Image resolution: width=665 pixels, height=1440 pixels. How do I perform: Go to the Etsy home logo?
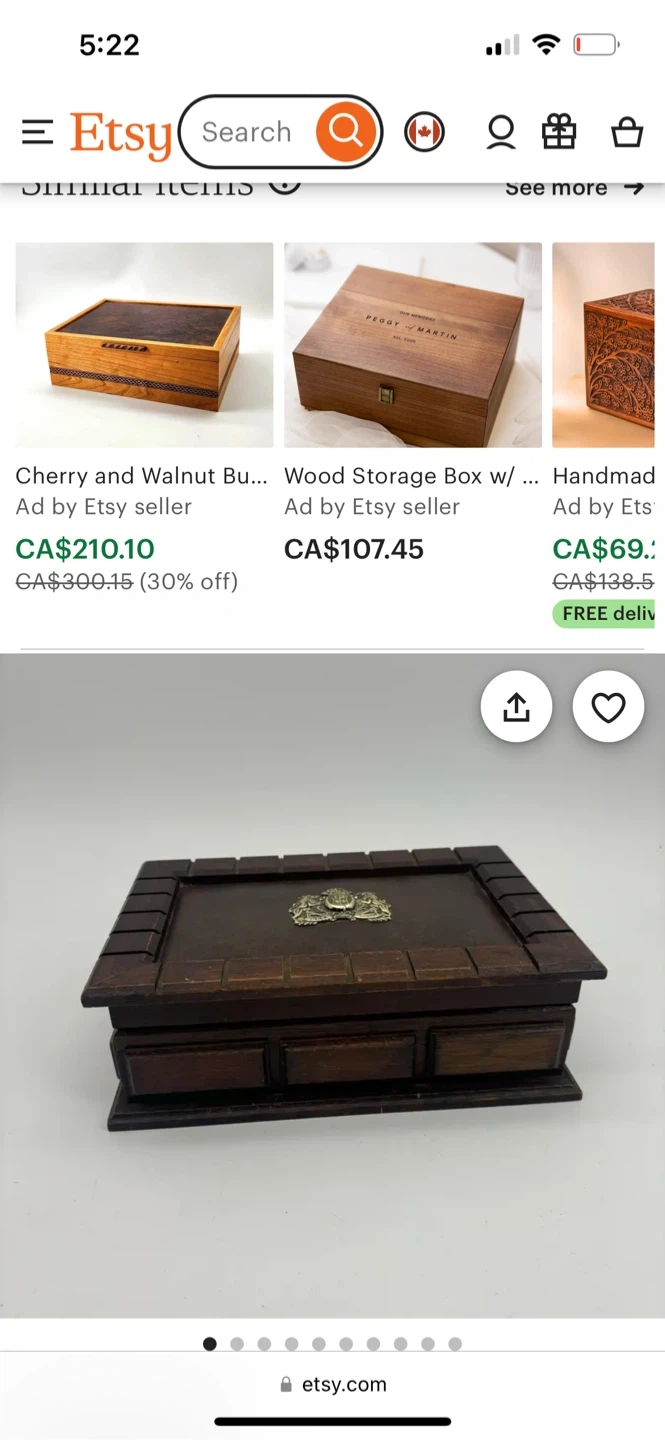120,134
